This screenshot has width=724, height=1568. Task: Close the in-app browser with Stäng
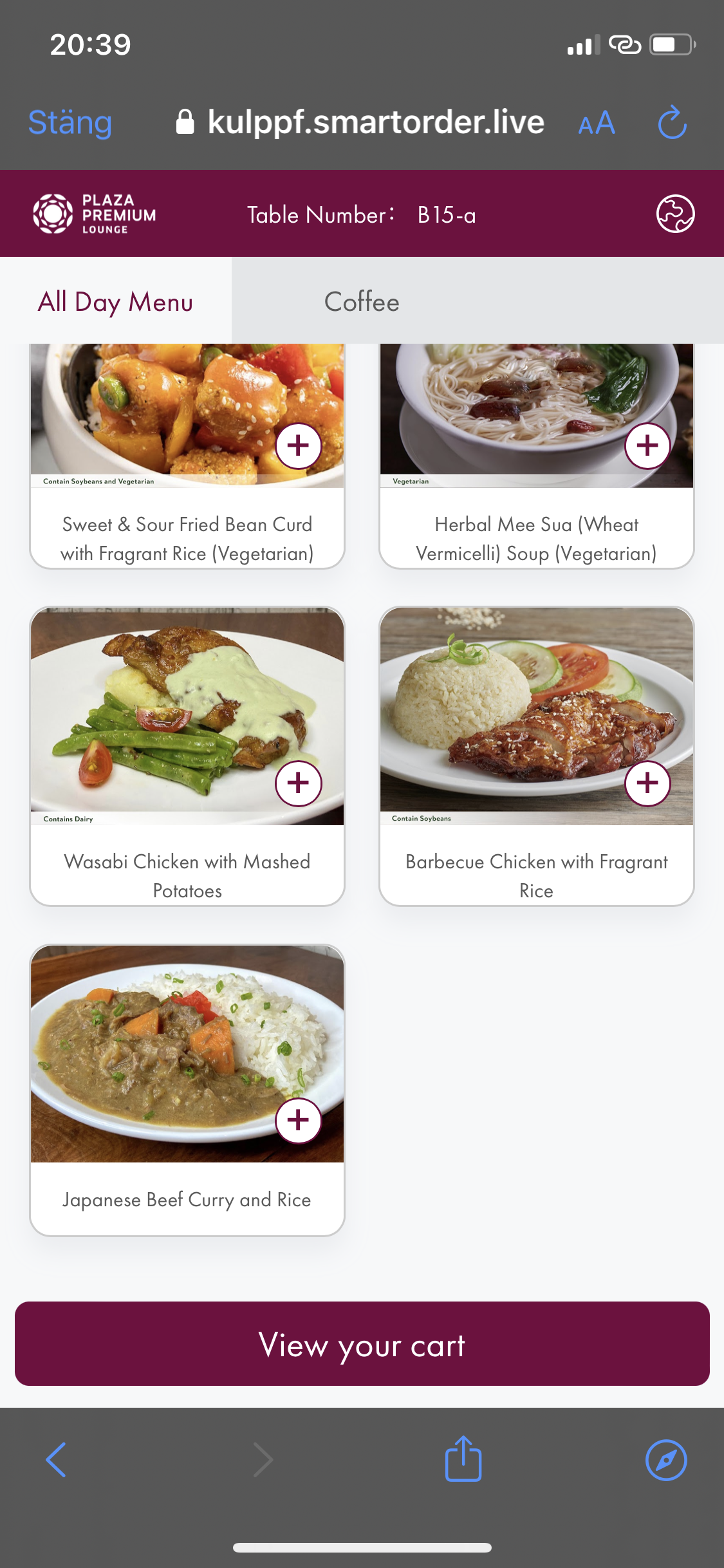[70, 122]
